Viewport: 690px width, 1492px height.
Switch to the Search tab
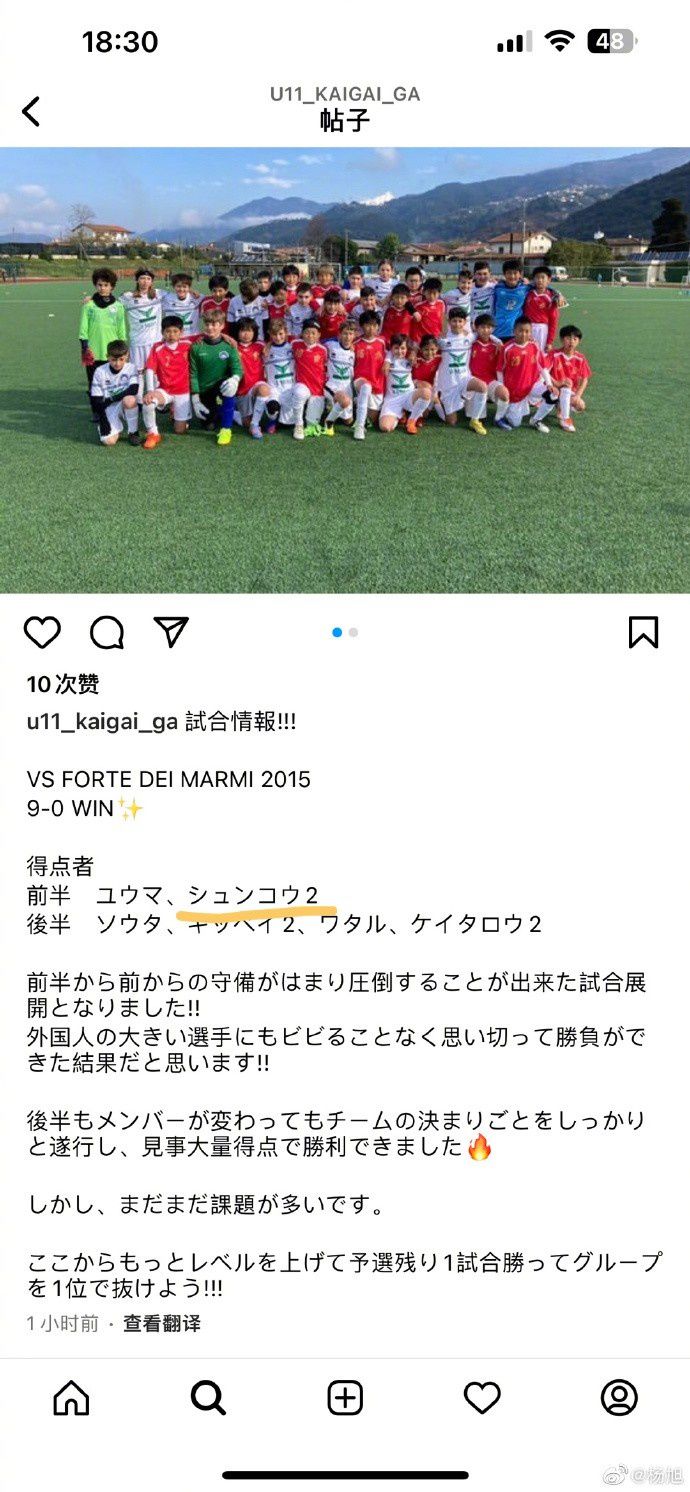pos(208,1397)
